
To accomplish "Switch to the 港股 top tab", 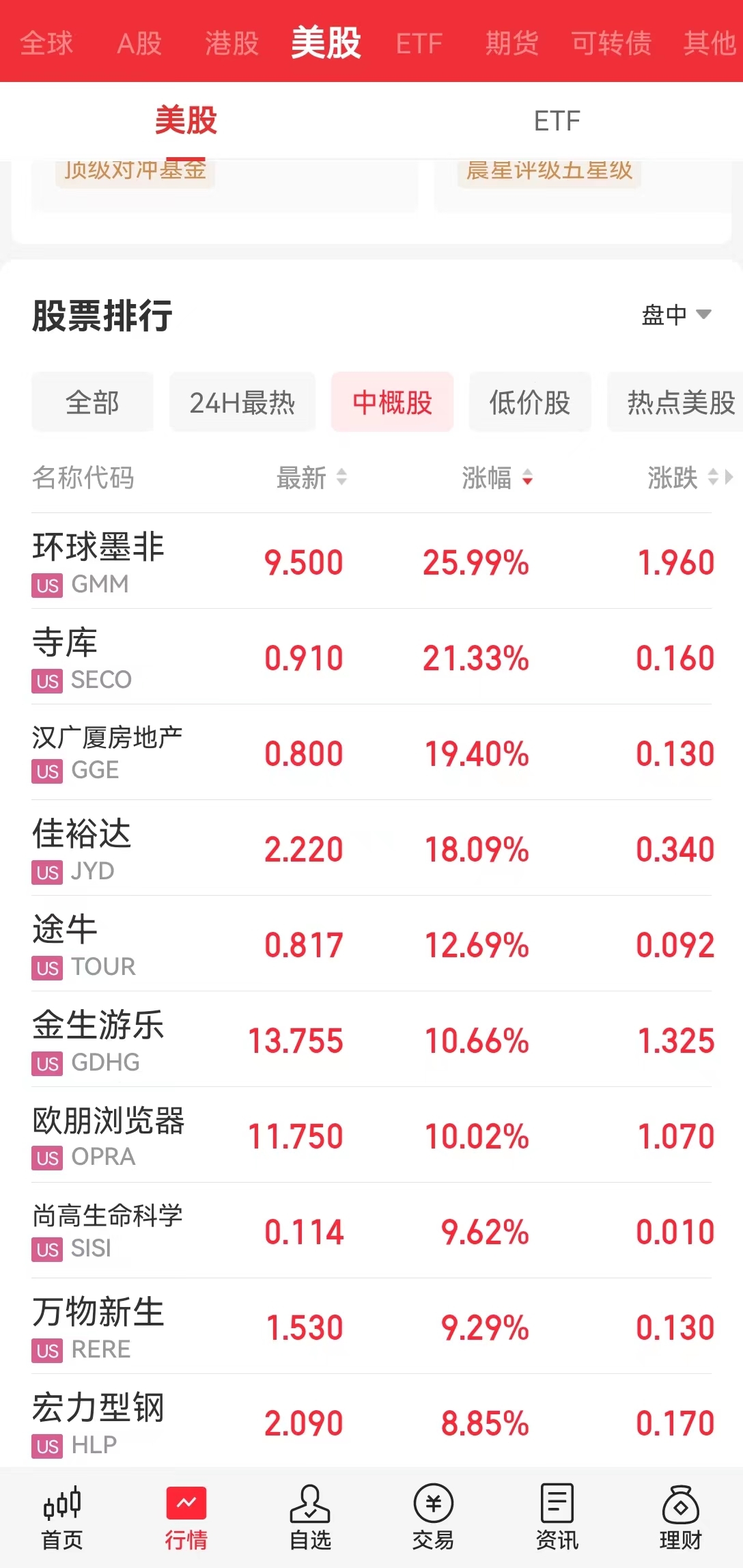I will (x=232, y=43).
